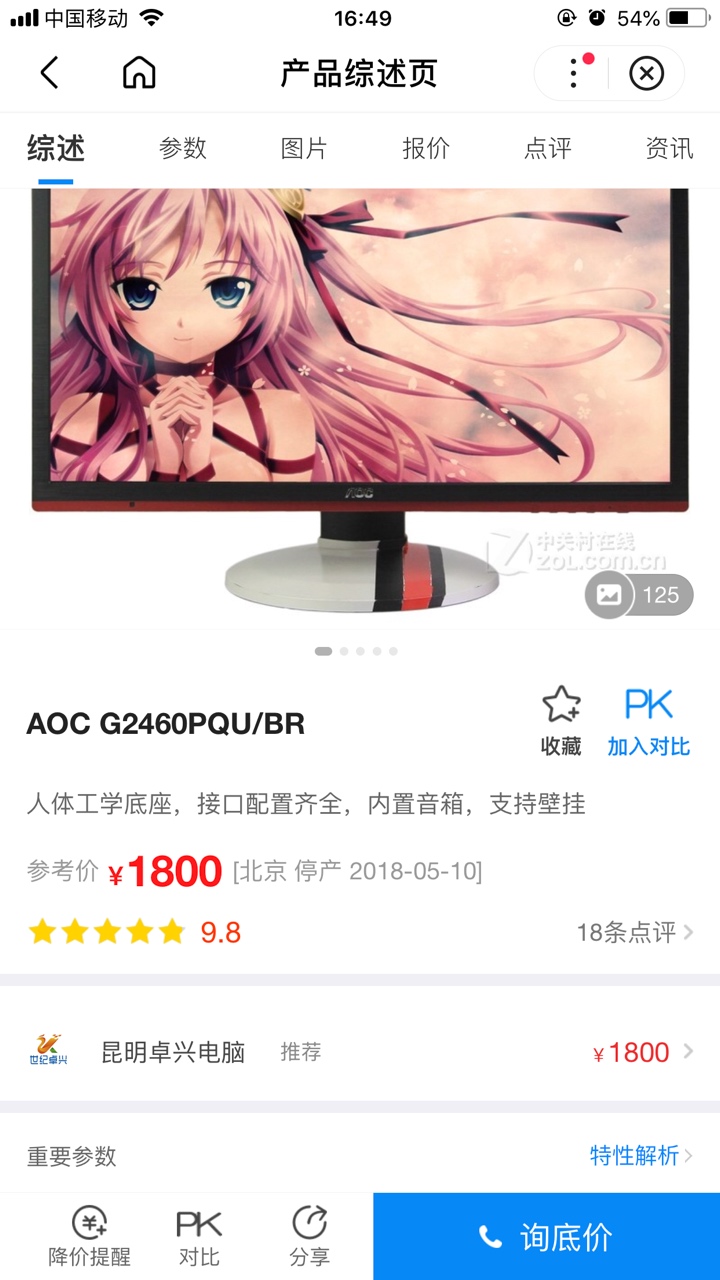Close the mini program with X
The height and width of the screenshot is (1280, 720).
[647, 73]
